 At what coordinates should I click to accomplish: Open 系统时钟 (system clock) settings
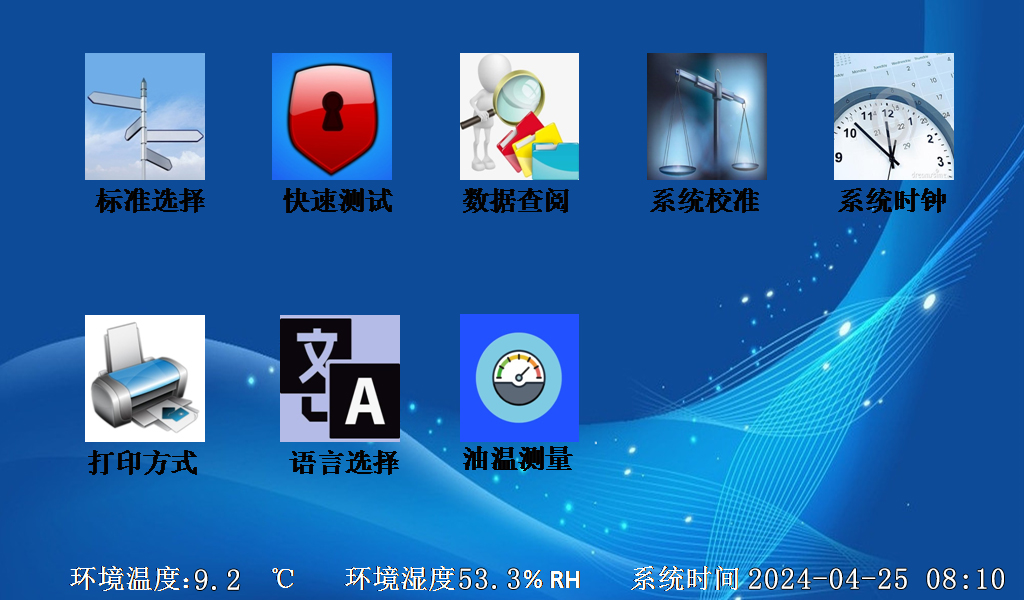tap(893, 117)
